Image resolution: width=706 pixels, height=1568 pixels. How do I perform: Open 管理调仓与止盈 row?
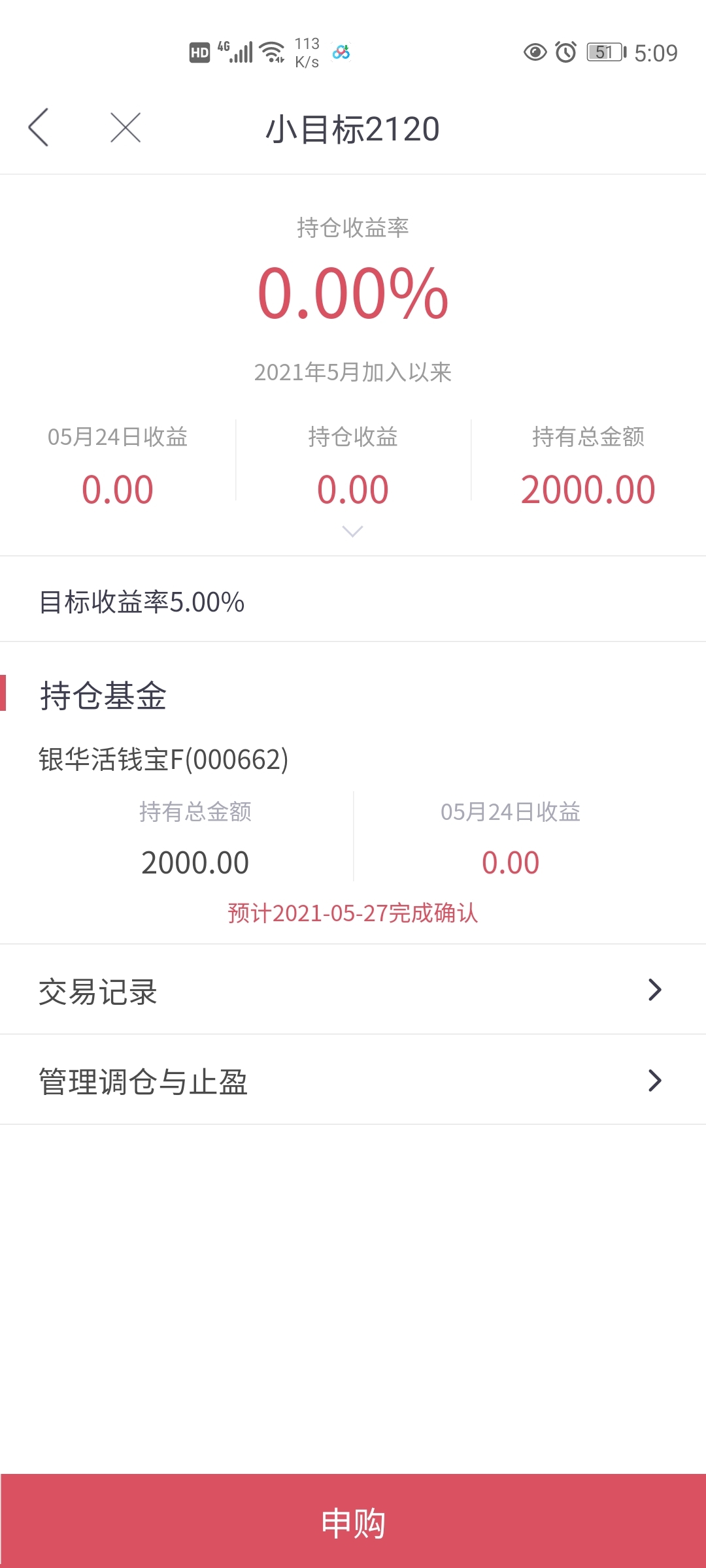(x=353, y=1080)
